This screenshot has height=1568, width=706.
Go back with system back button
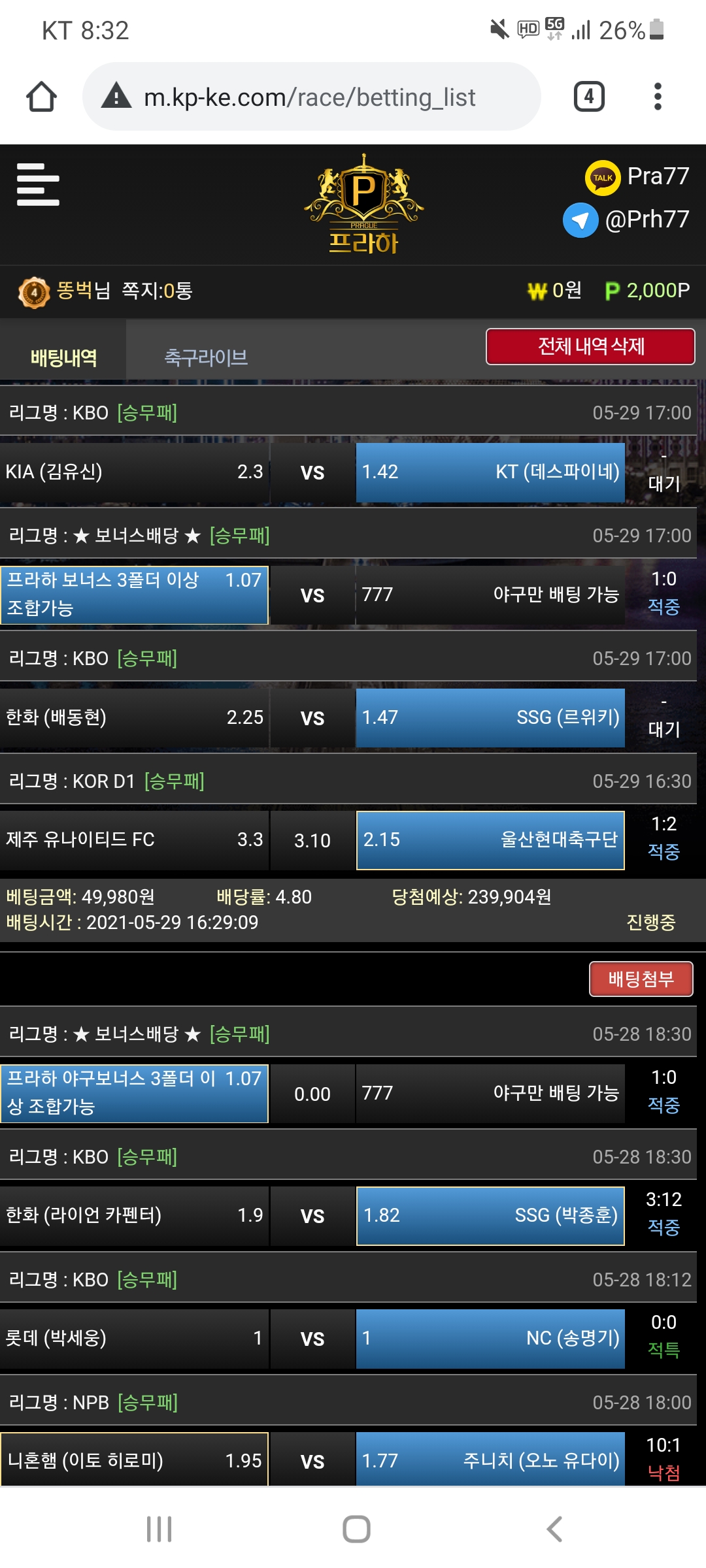pyautogui.click(x=554, y=1529)
